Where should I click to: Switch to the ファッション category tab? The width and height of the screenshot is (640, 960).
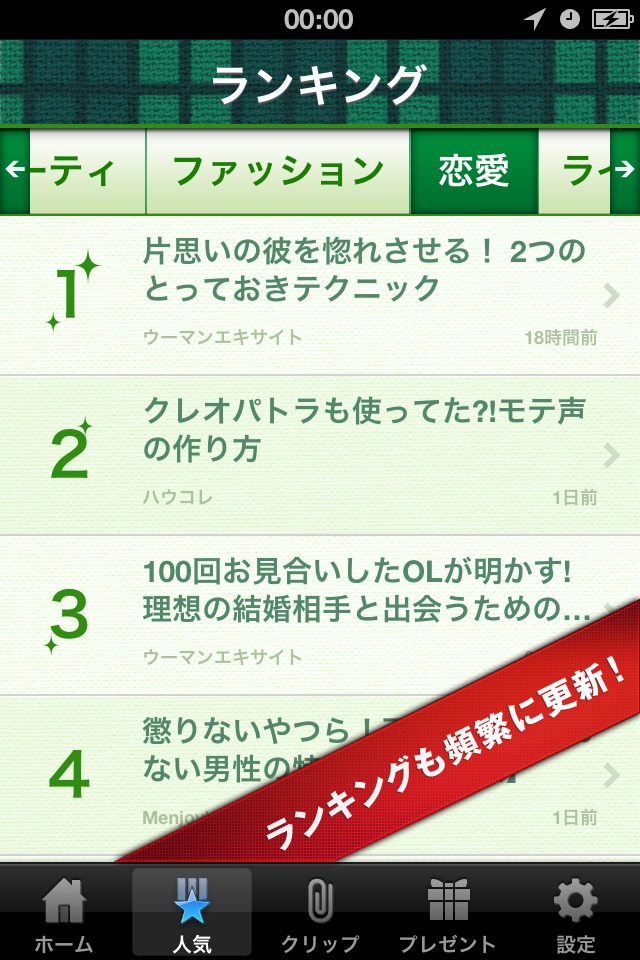[278, 171]
